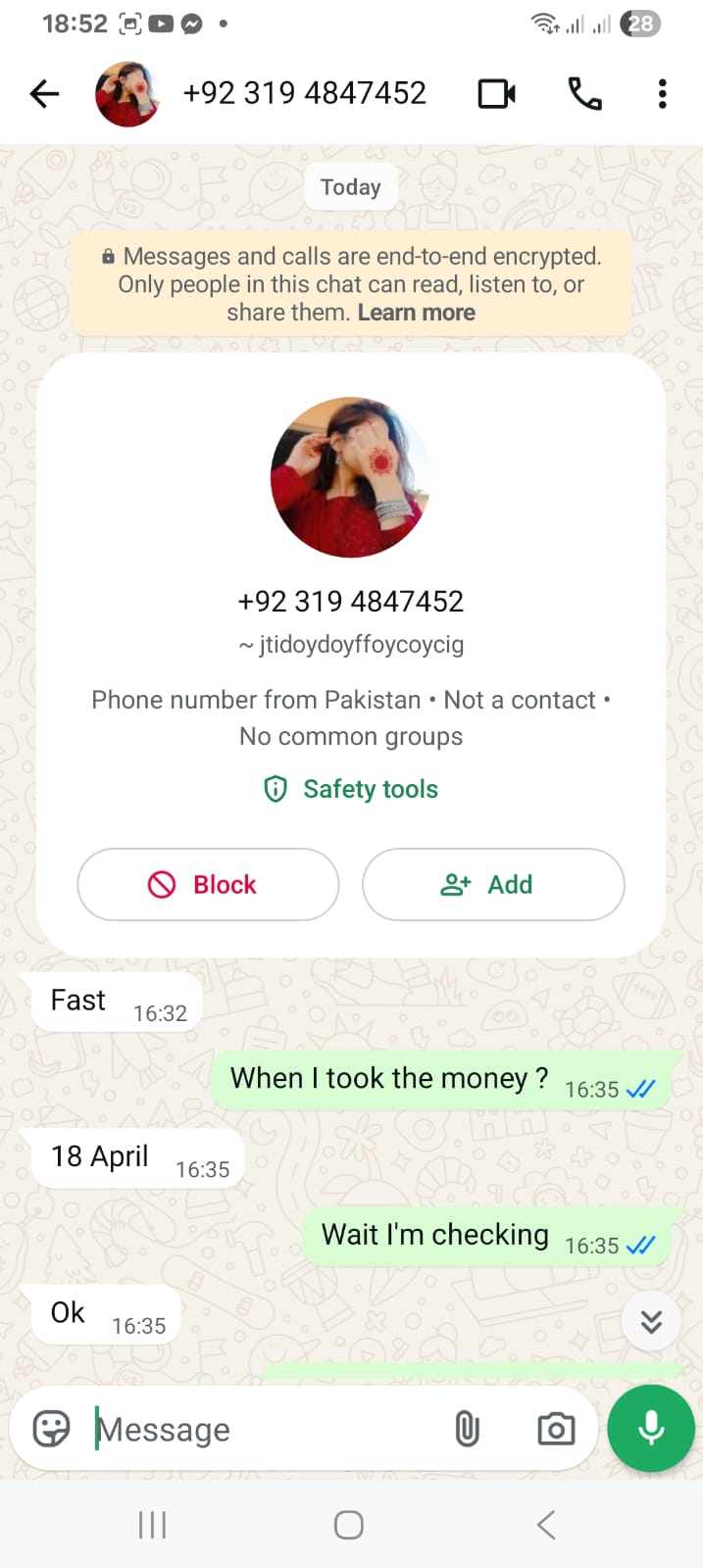This screenshot has width=703, height=1568.
Task: Jump to latest messages with double-chevron button
Action: click(651, 1322)
